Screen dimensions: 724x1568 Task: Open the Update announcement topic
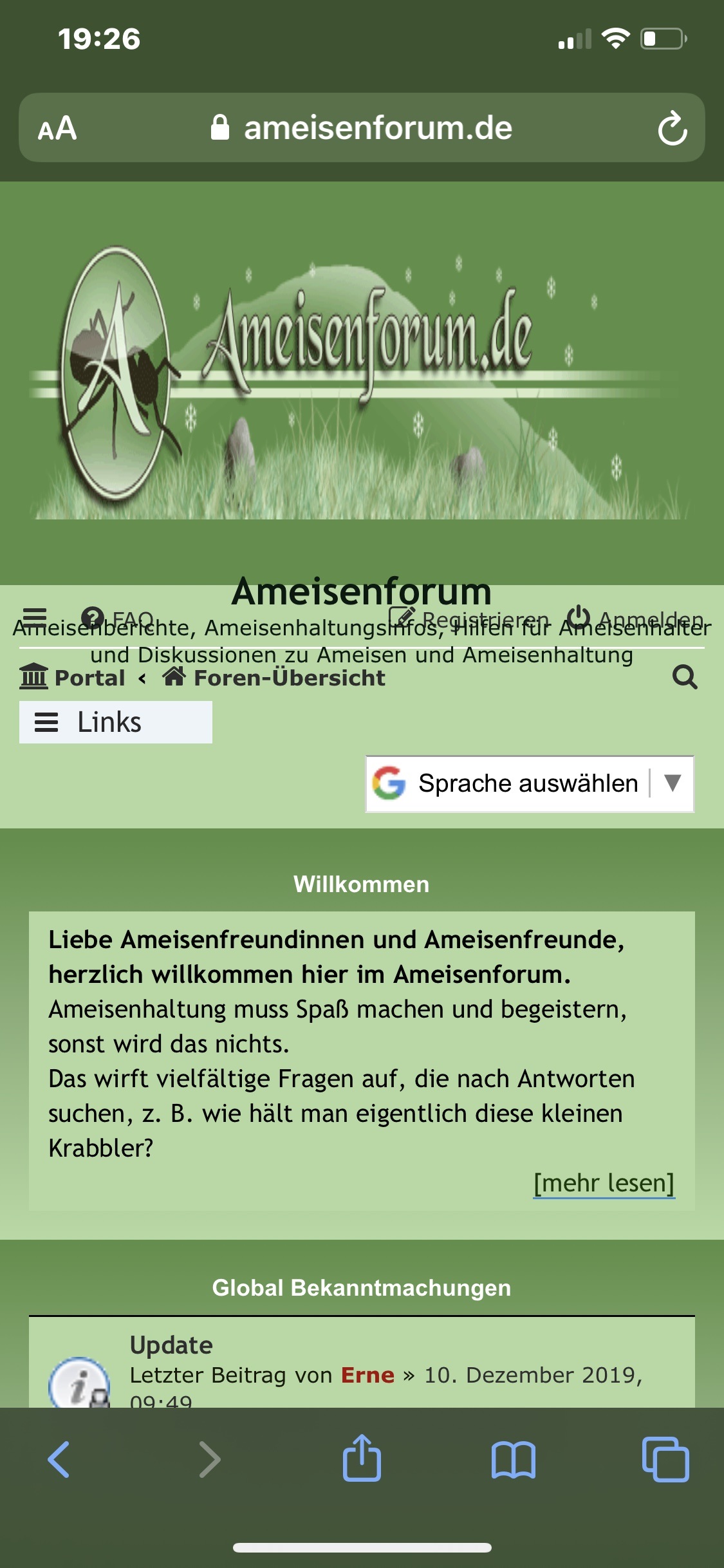171,1345
